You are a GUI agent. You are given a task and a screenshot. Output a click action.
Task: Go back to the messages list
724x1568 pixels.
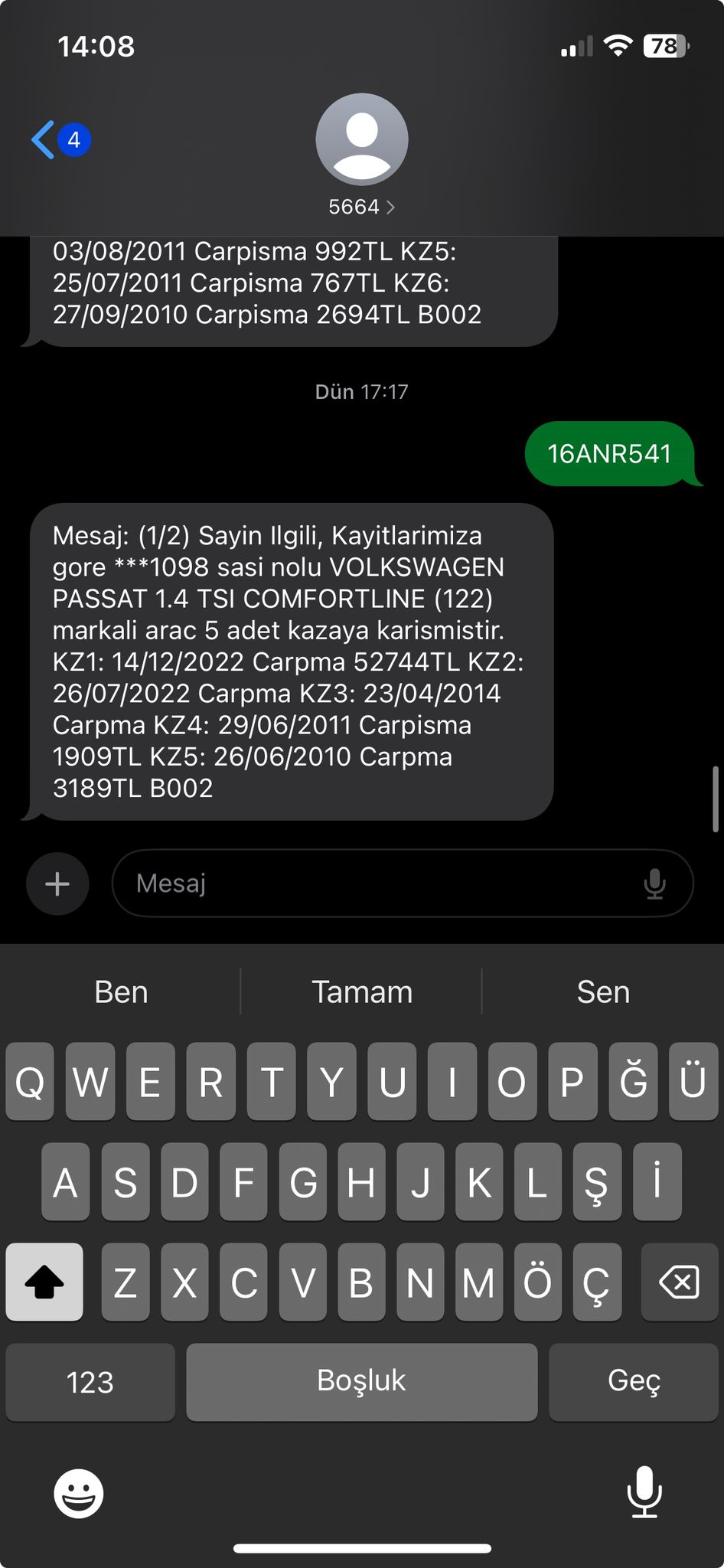coord(46,140)
